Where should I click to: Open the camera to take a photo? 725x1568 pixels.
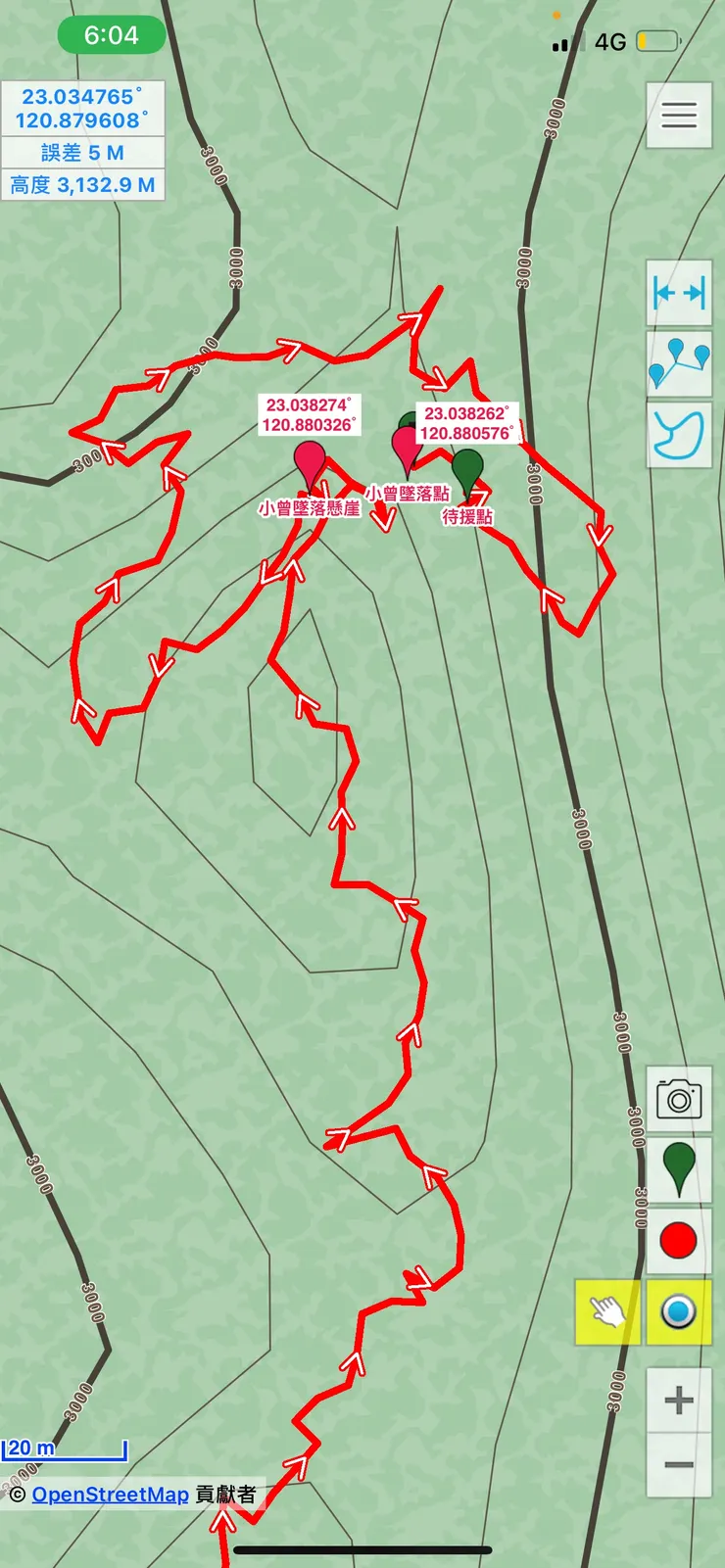(678, 1098)
